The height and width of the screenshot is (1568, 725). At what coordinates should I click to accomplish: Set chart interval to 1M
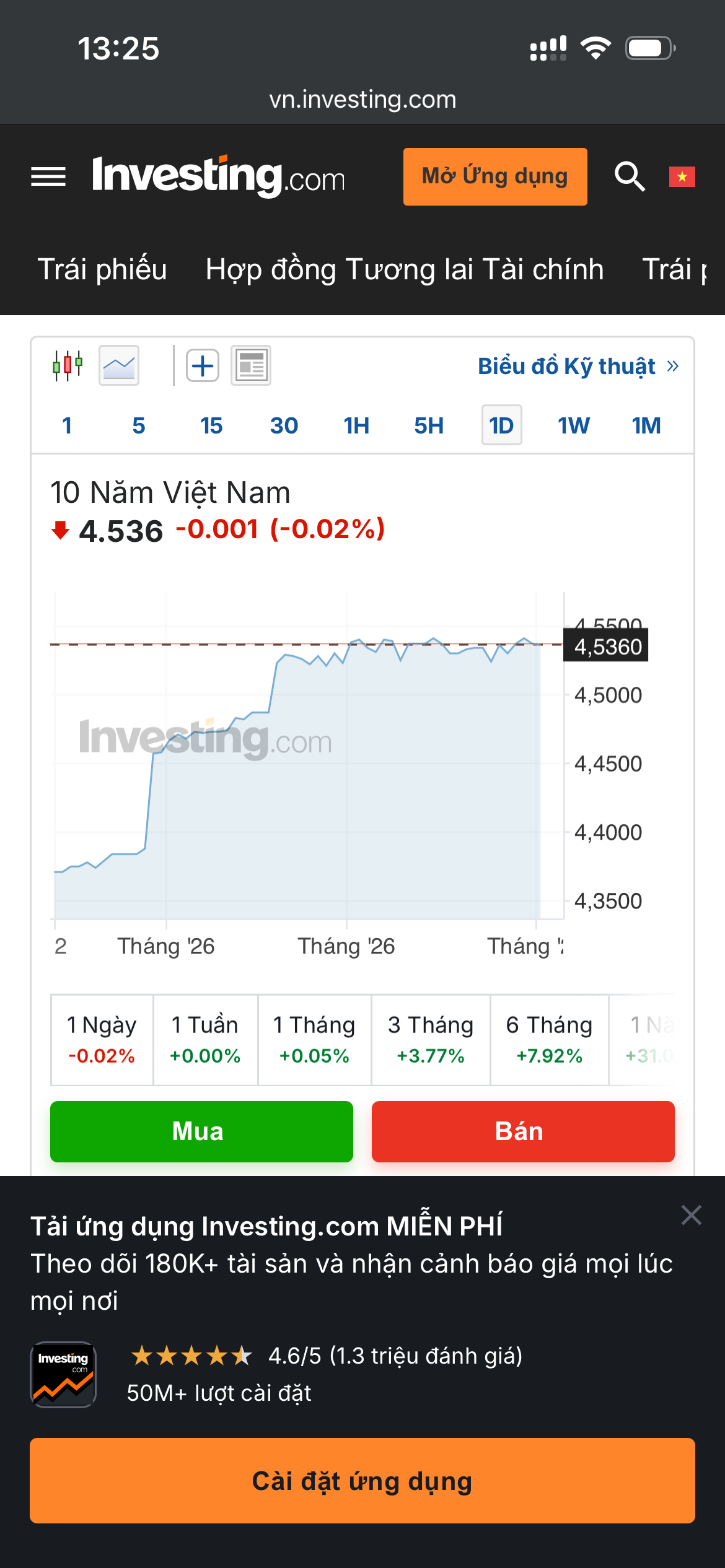646,425
